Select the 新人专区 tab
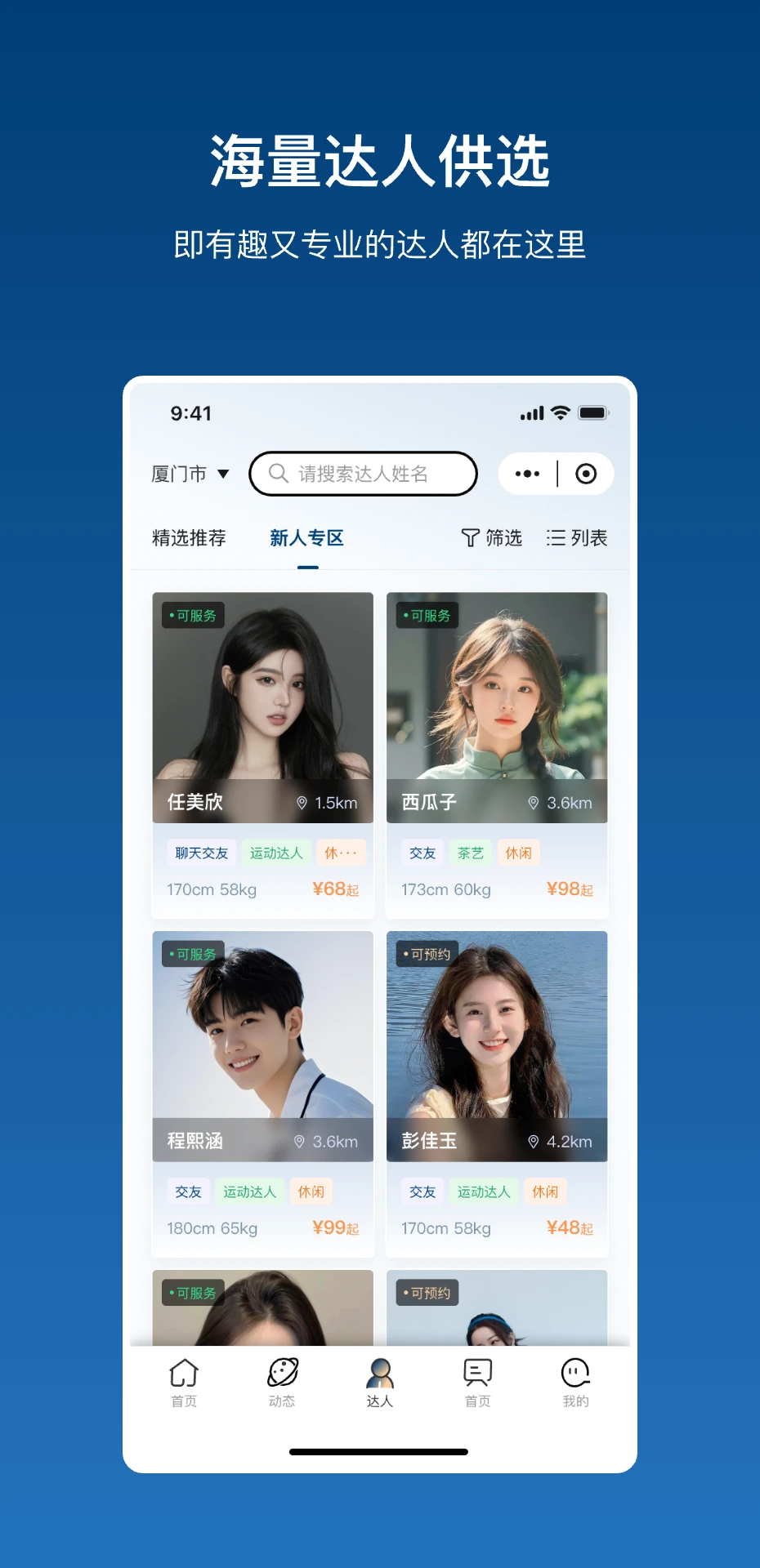Screen dimensions: 760x1568 click(307, 538)
